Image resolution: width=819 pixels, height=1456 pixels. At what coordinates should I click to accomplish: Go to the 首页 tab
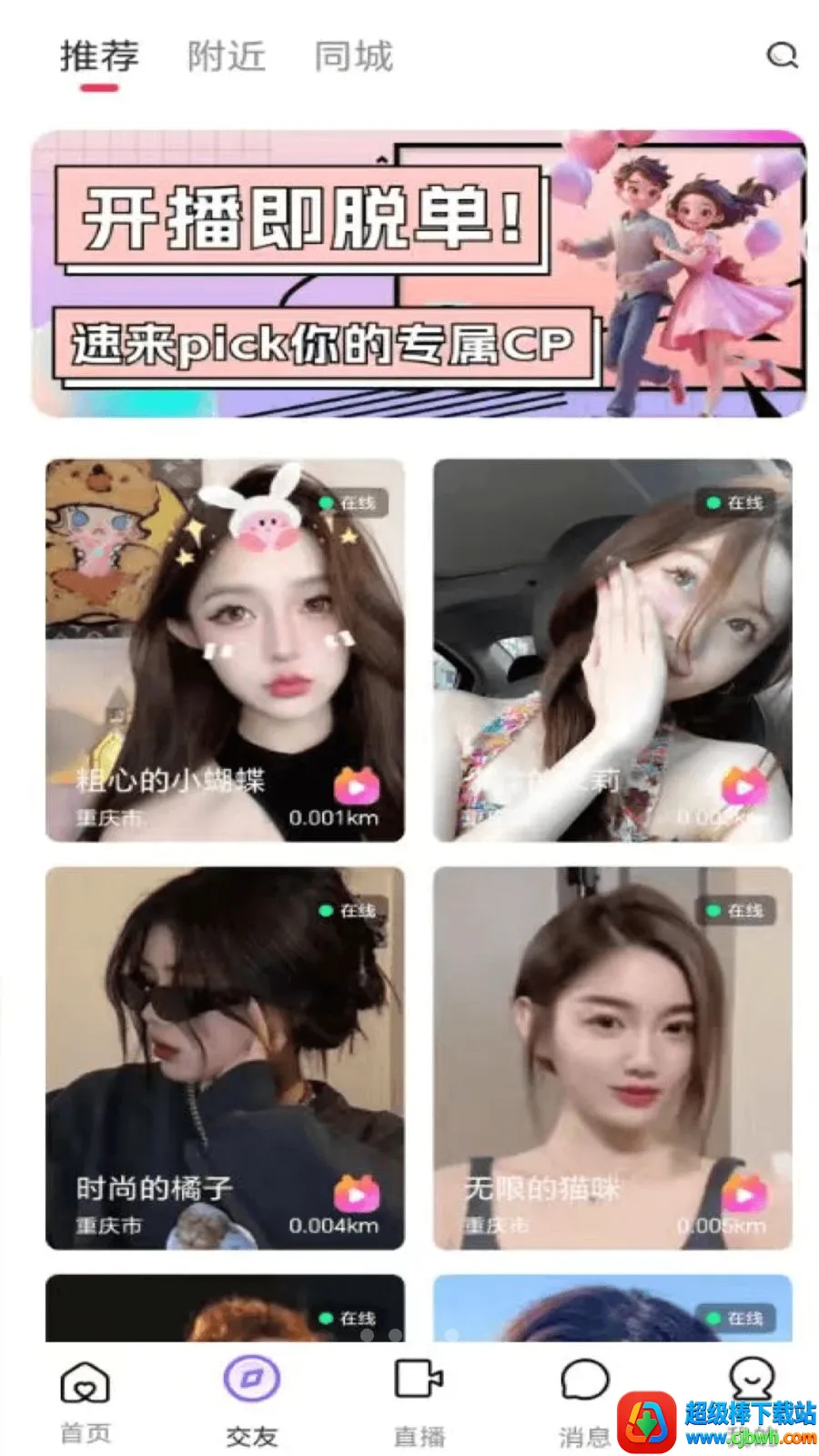pos(86,1401)
